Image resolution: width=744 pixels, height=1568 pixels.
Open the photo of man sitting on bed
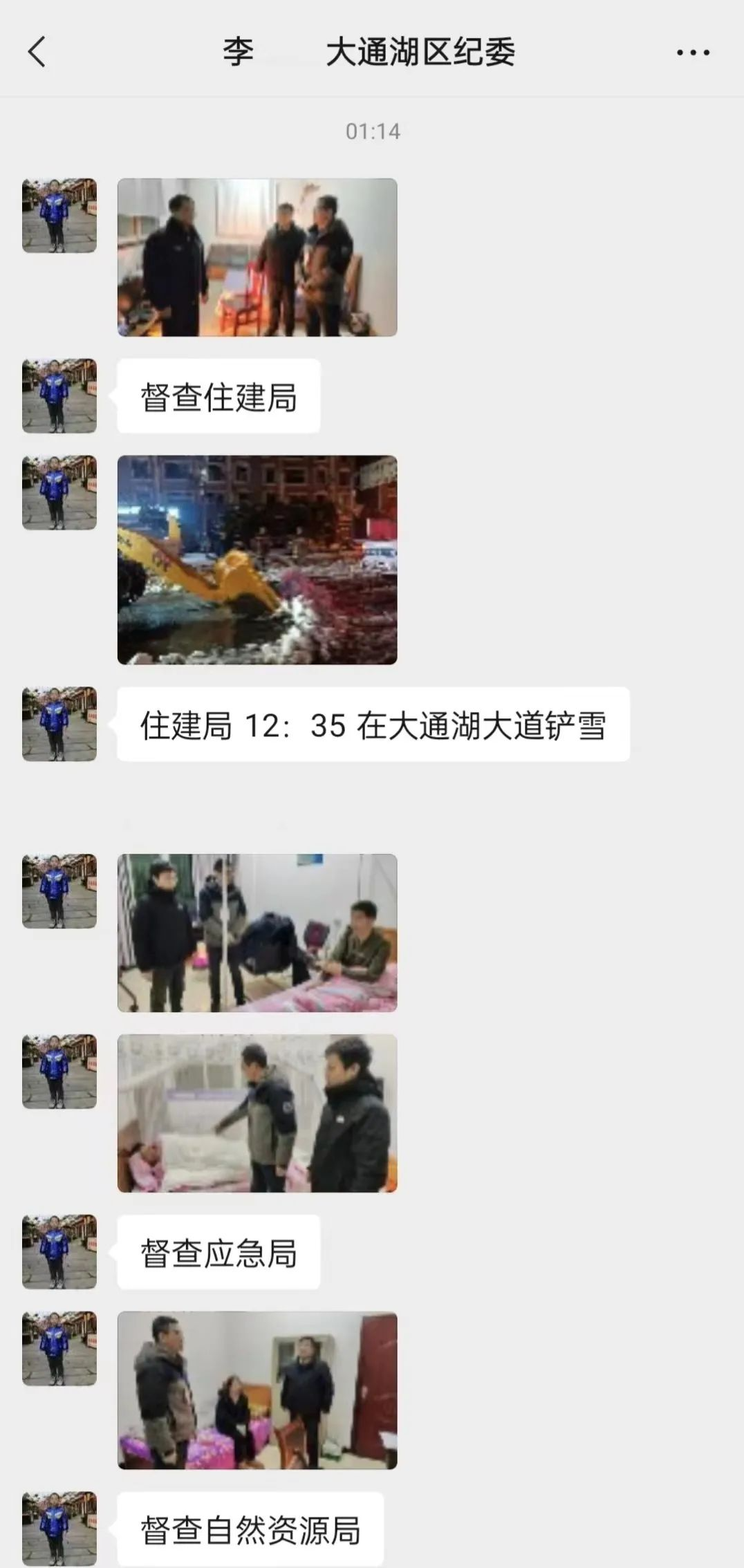coord(257,933)
